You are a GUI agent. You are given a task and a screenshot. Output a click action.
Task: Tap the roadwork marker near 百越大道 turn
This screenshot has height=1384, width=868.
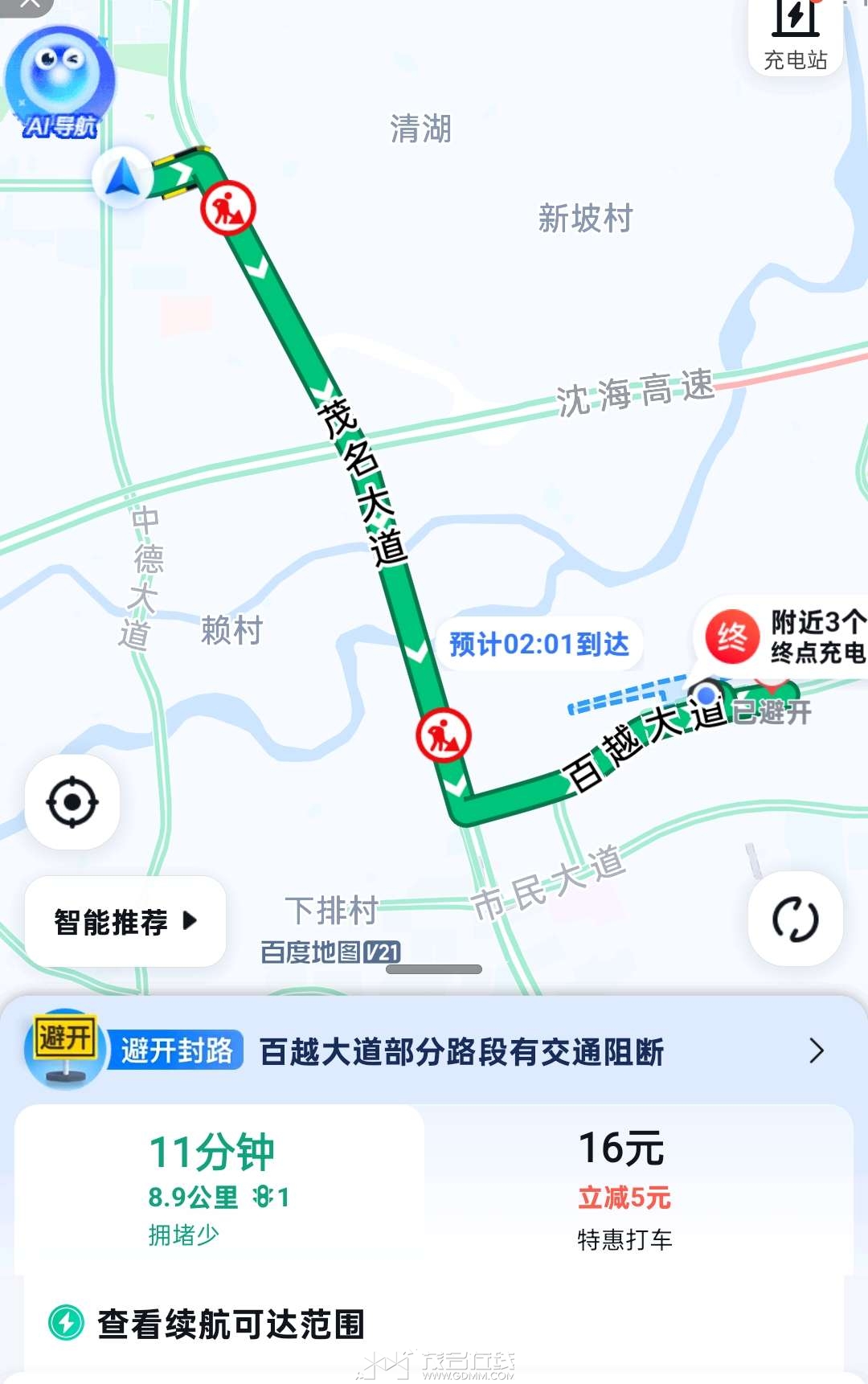443,735
